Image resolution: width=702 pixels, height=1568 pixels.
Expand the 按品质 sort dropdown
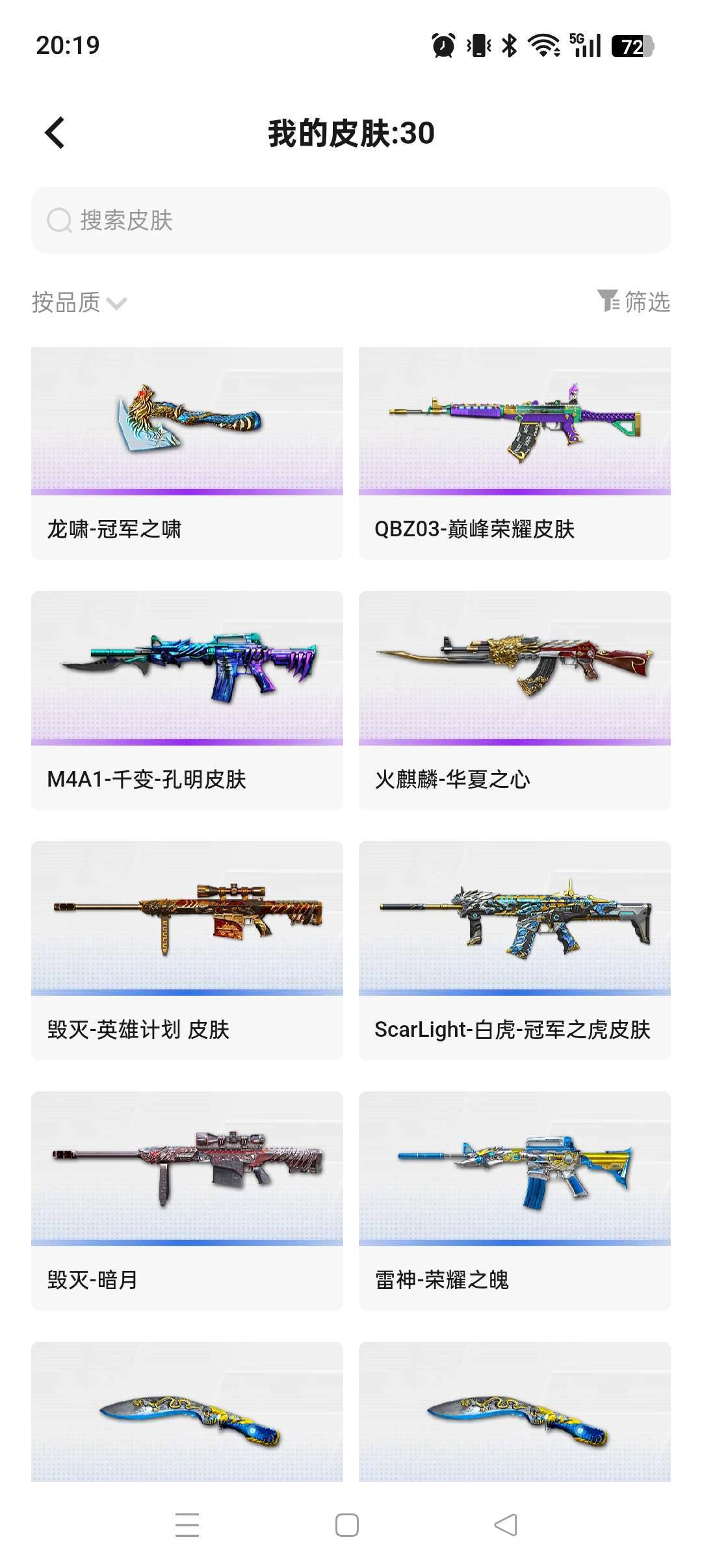[79, 302]
